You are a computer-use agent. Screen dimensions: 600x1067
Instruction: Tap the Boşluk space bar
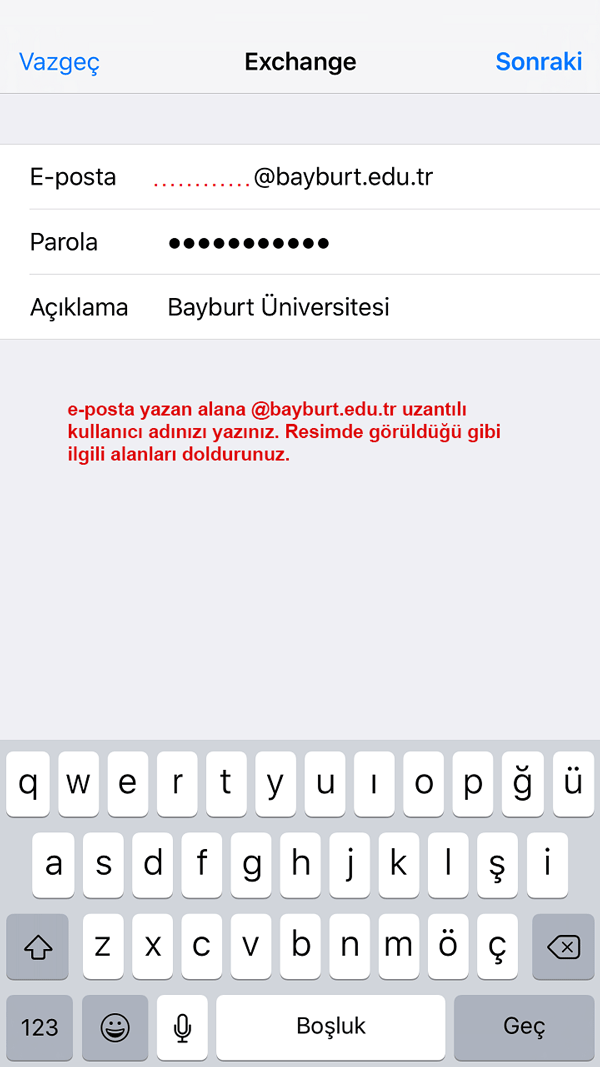click(331, 1027)
